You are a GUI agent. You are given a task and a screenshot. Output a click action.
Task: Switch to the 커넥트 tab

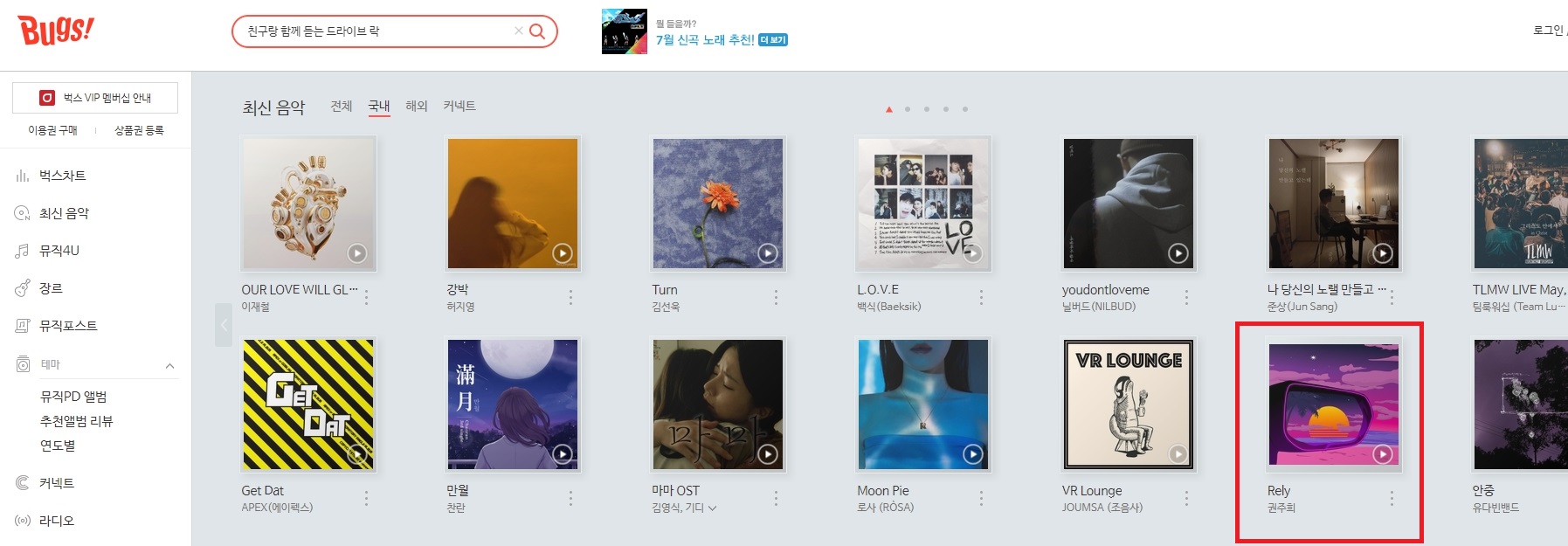(459, 107)
